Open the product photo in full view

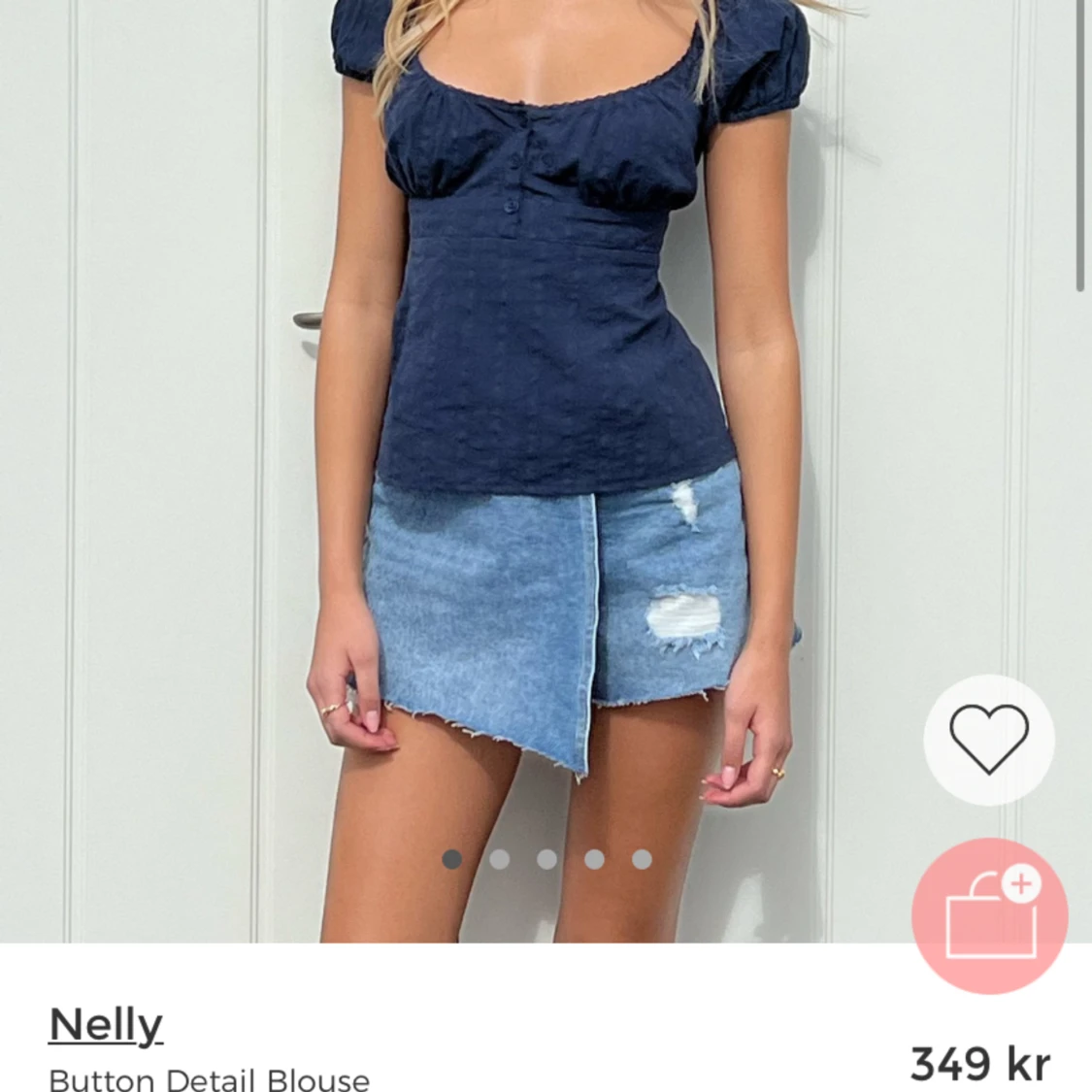[x=544, y=437]
